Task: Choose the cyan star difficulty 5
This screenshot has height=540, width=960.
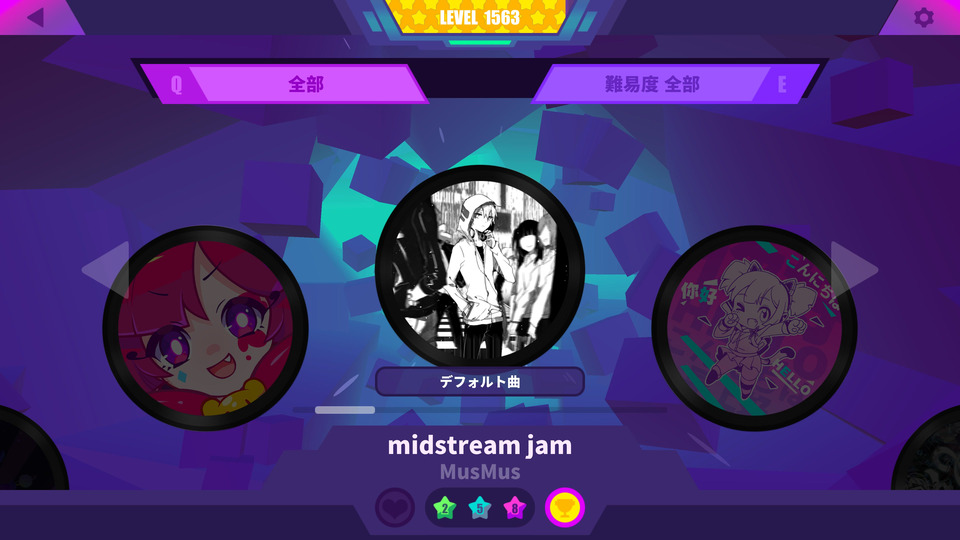Action: pos(480,508)
